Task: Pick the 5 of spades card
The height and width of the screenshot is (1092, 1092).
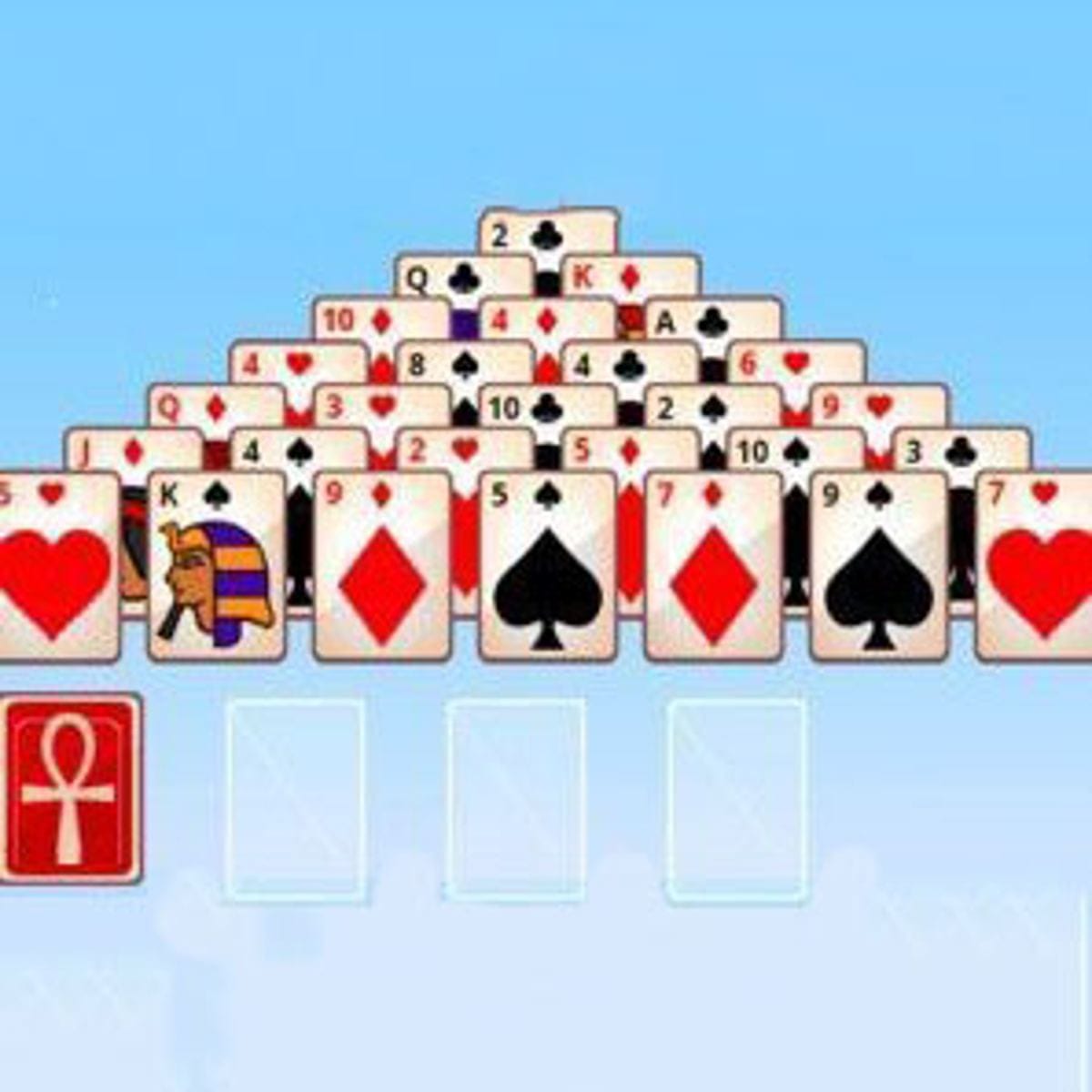Action: click(x=547, y=566)
